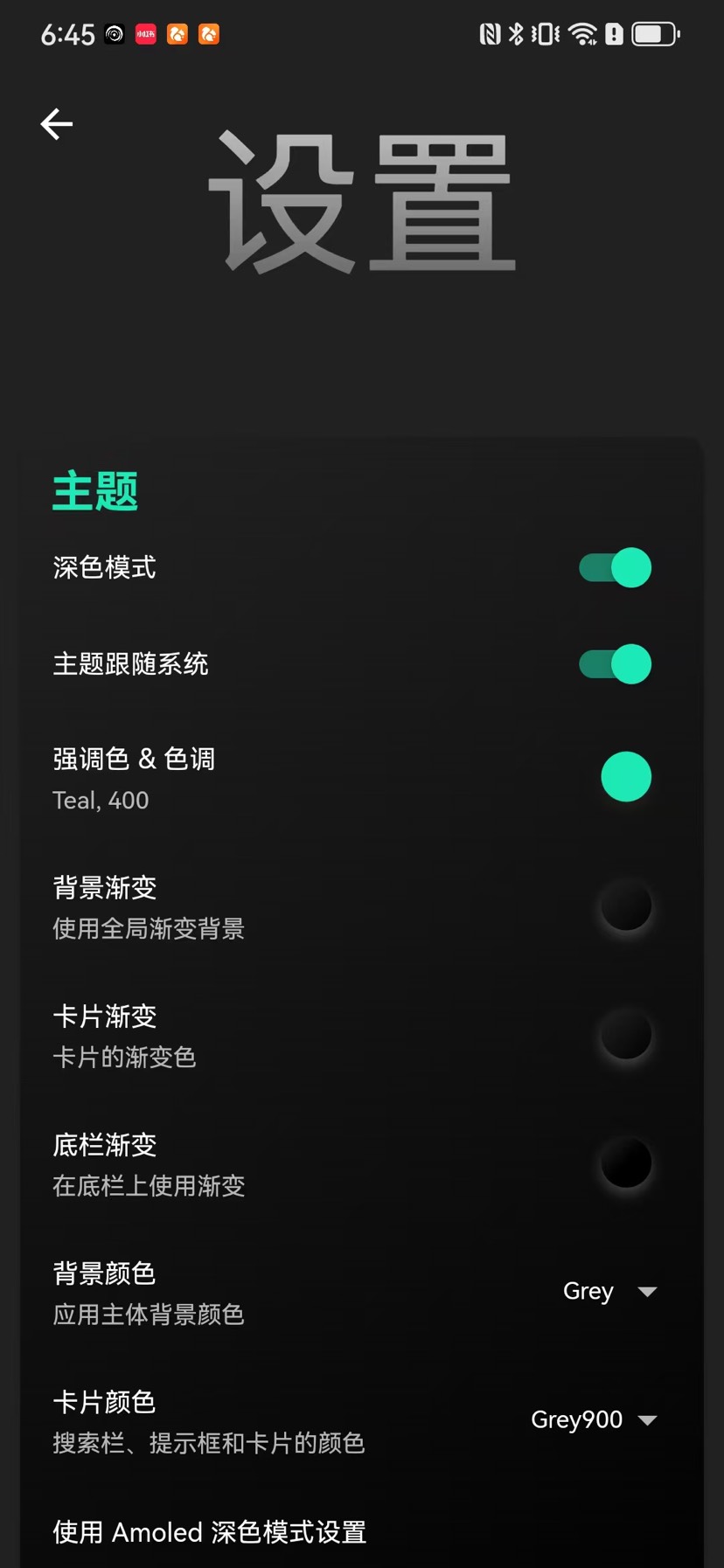Enable 底栏渐变 for the bottom bar
Screen dimensions: 724x1568
(x=626, y=1163)
